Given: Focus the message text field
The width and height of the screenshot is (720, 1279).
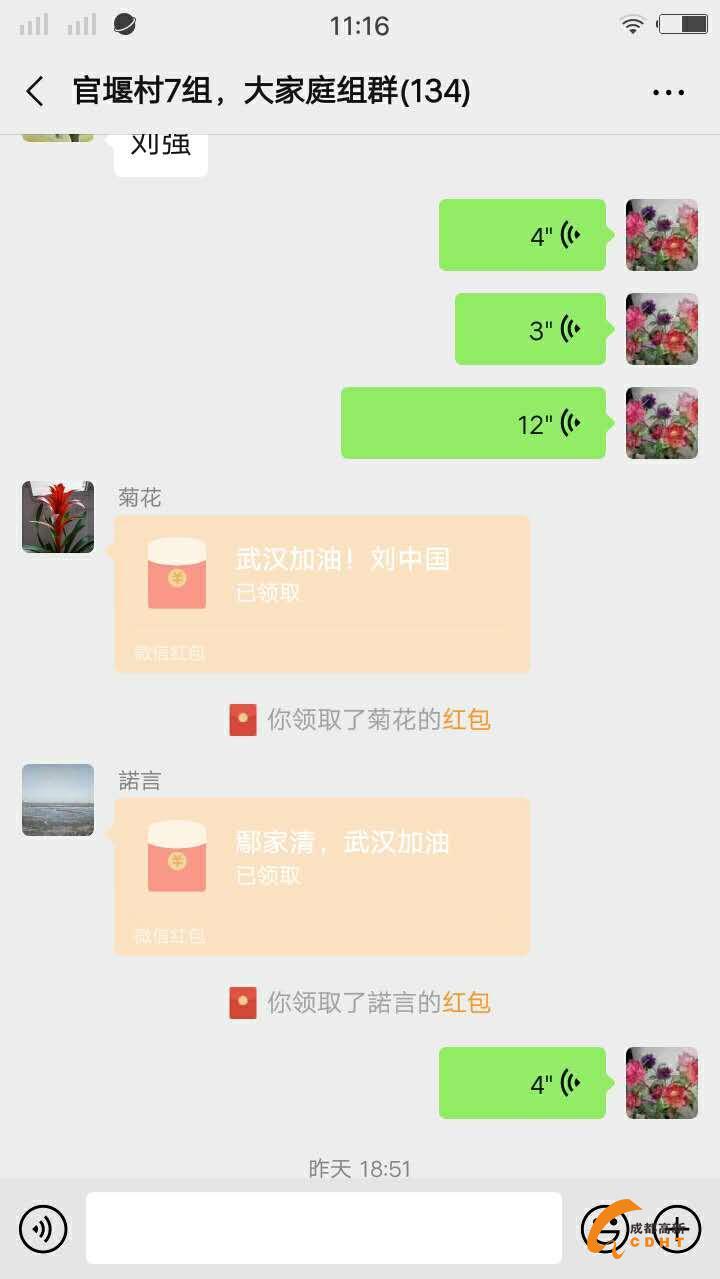Looking at the screenshot, I should coord(323,1228).
